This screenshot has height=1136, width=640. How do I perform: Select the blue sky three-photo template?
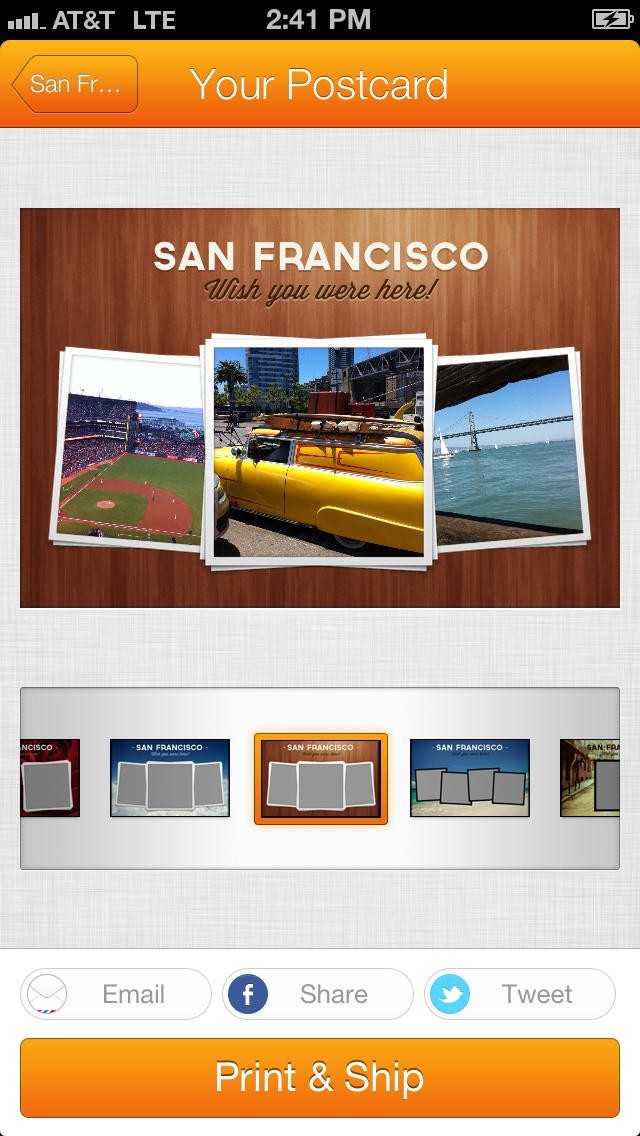pyautogui.click(x=169, y=778)
